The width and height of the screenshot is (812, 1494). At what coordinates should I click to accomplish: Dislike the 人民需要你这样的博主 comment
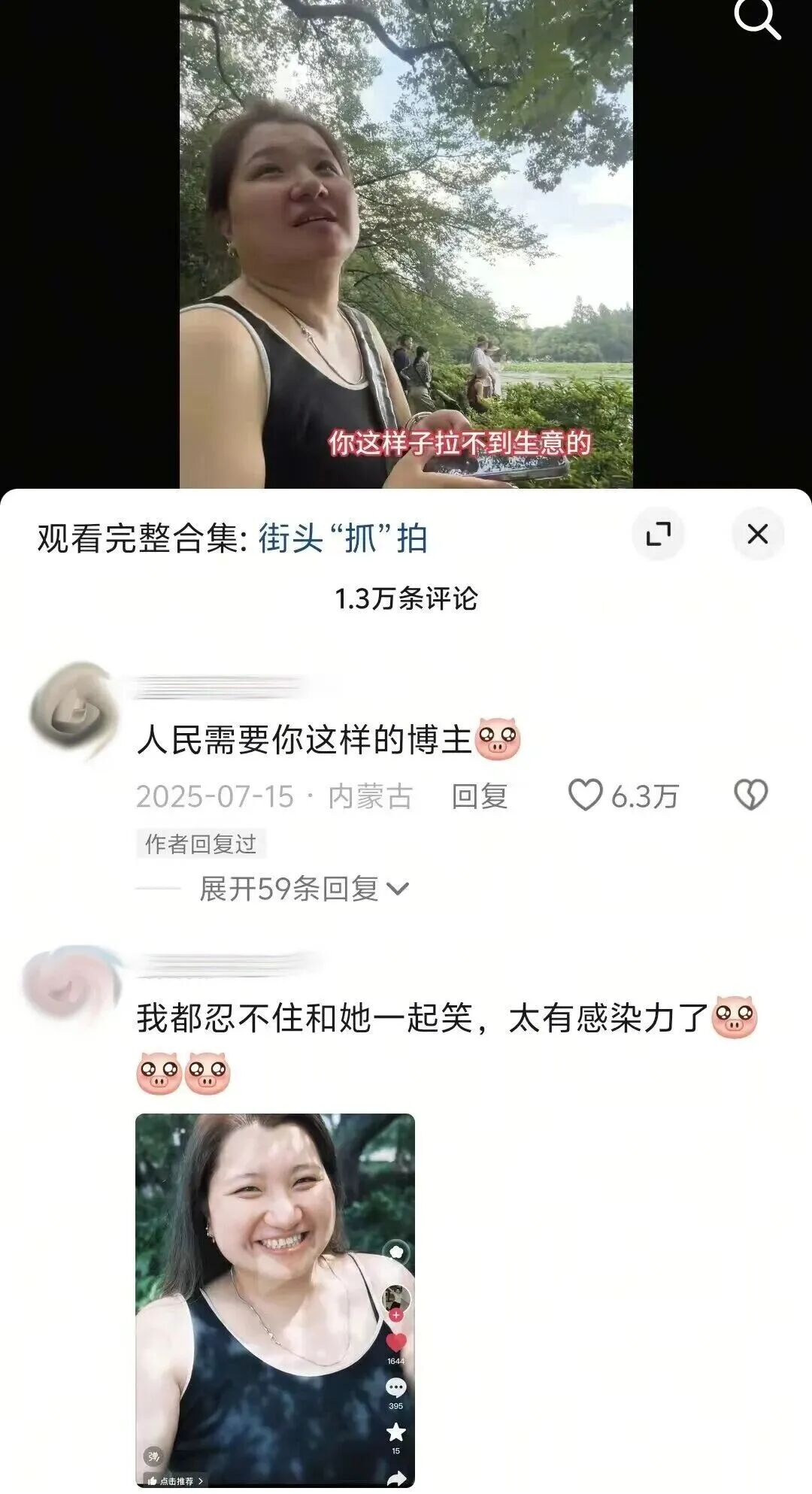point(750,795)
